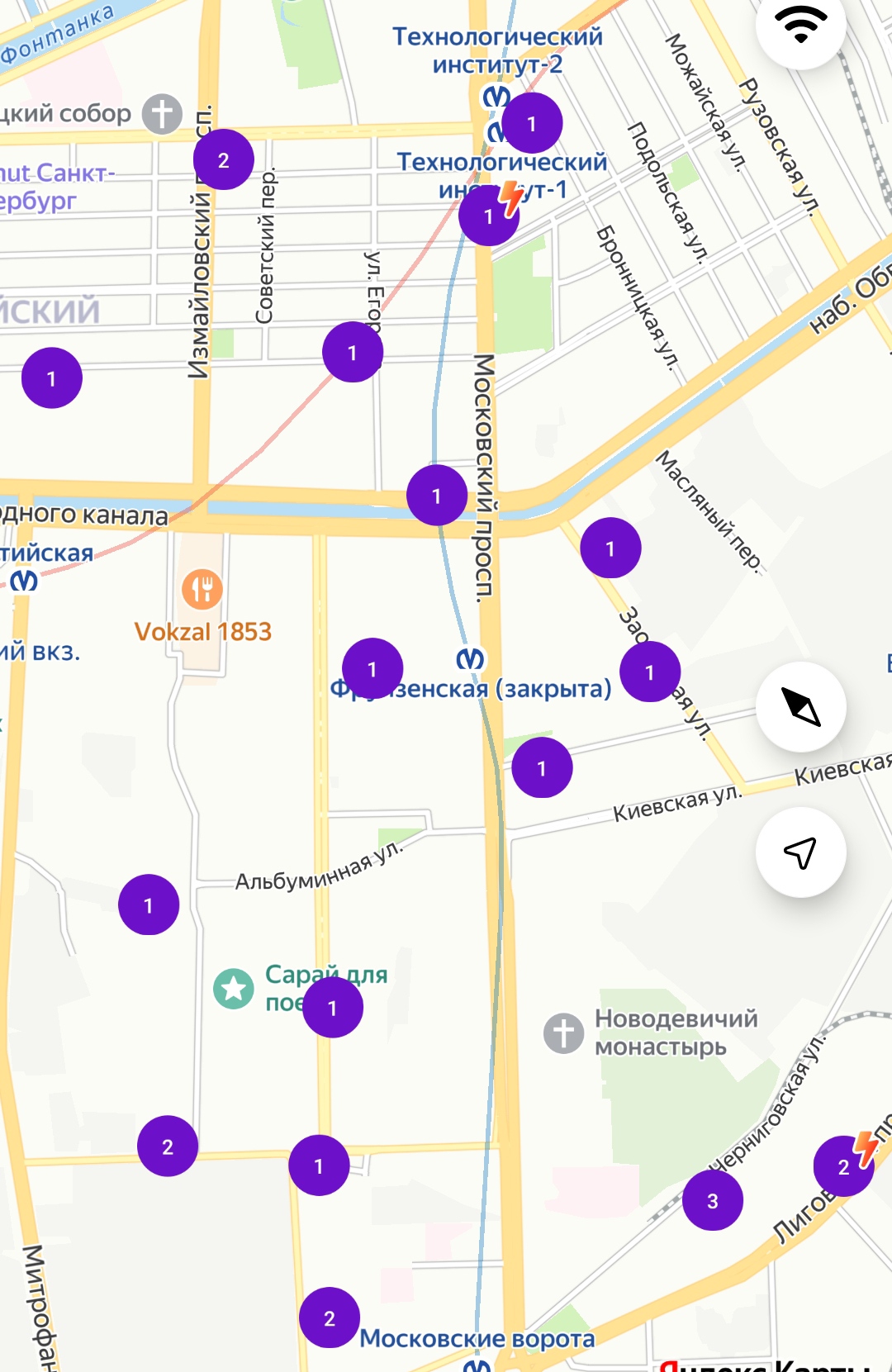Select marker on Обводный канал bridge
This screenshot has height=1372, width=892.
436,495
